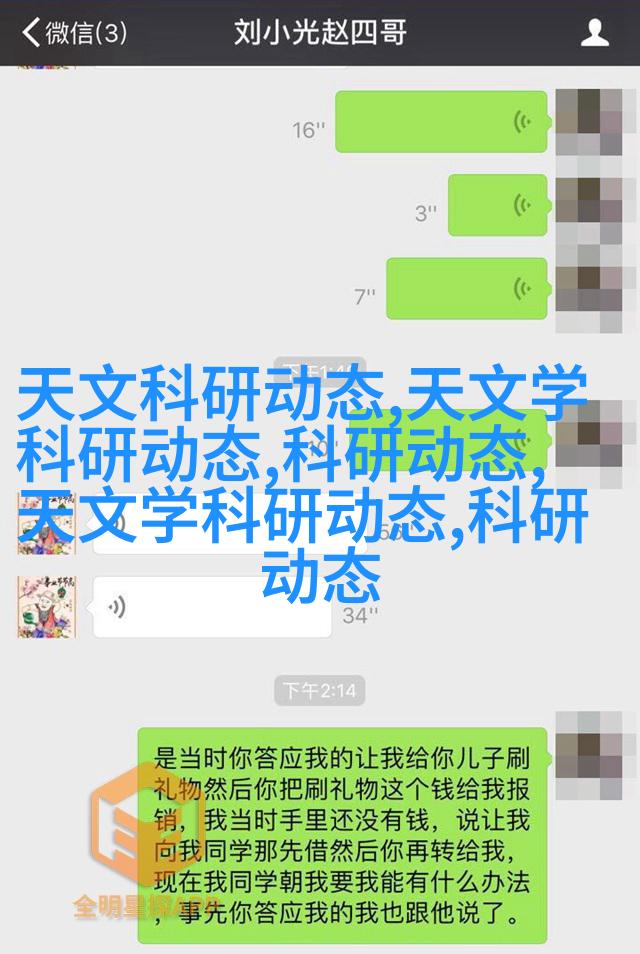This screenshot has height=954, width=640.
Task: Play the 3-second voice message
Action: pyautogui.click(x=497, y=206)
